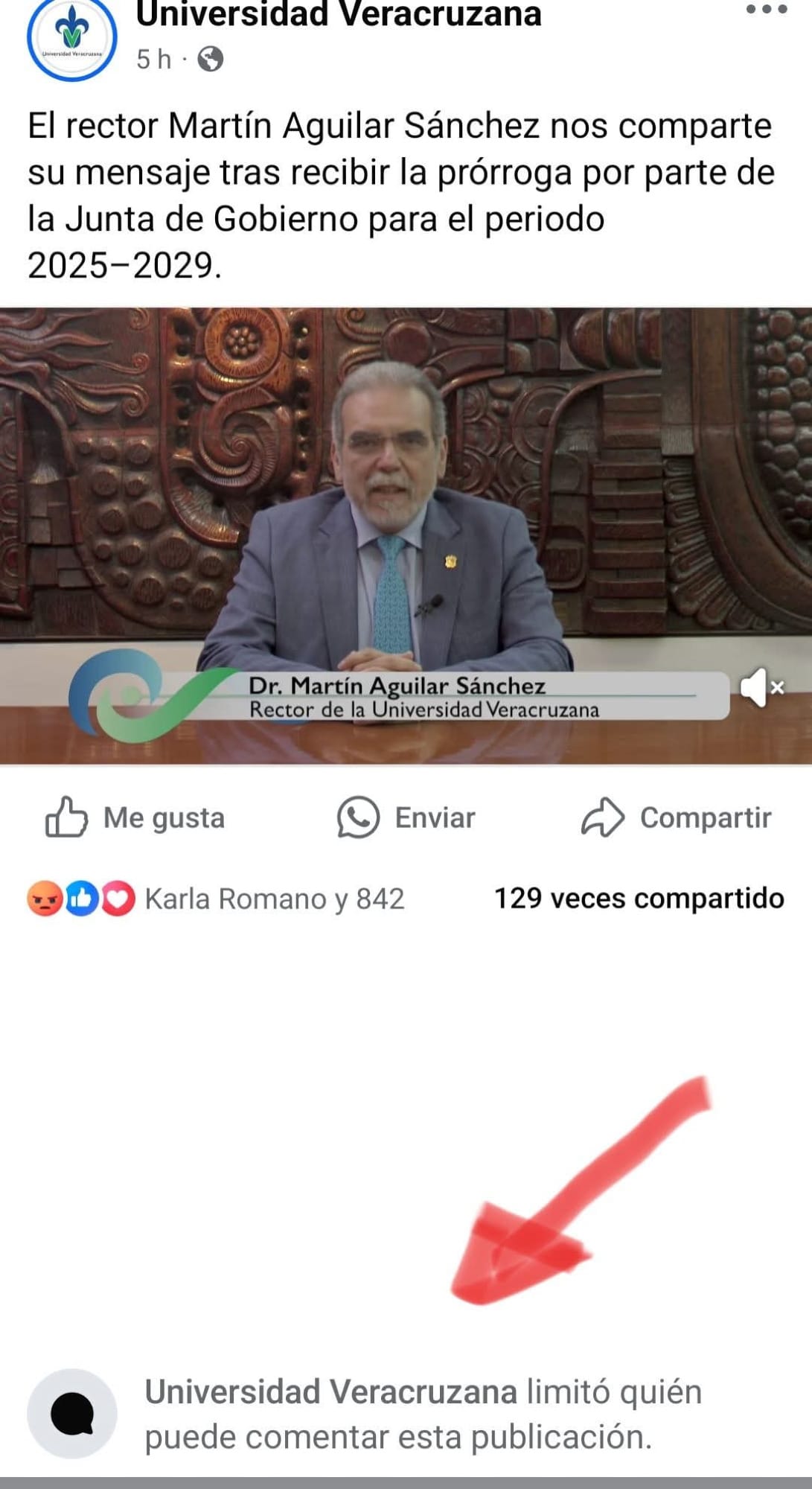Open Universidad Veracruzana's profile picture

click(x=72, y=39)
